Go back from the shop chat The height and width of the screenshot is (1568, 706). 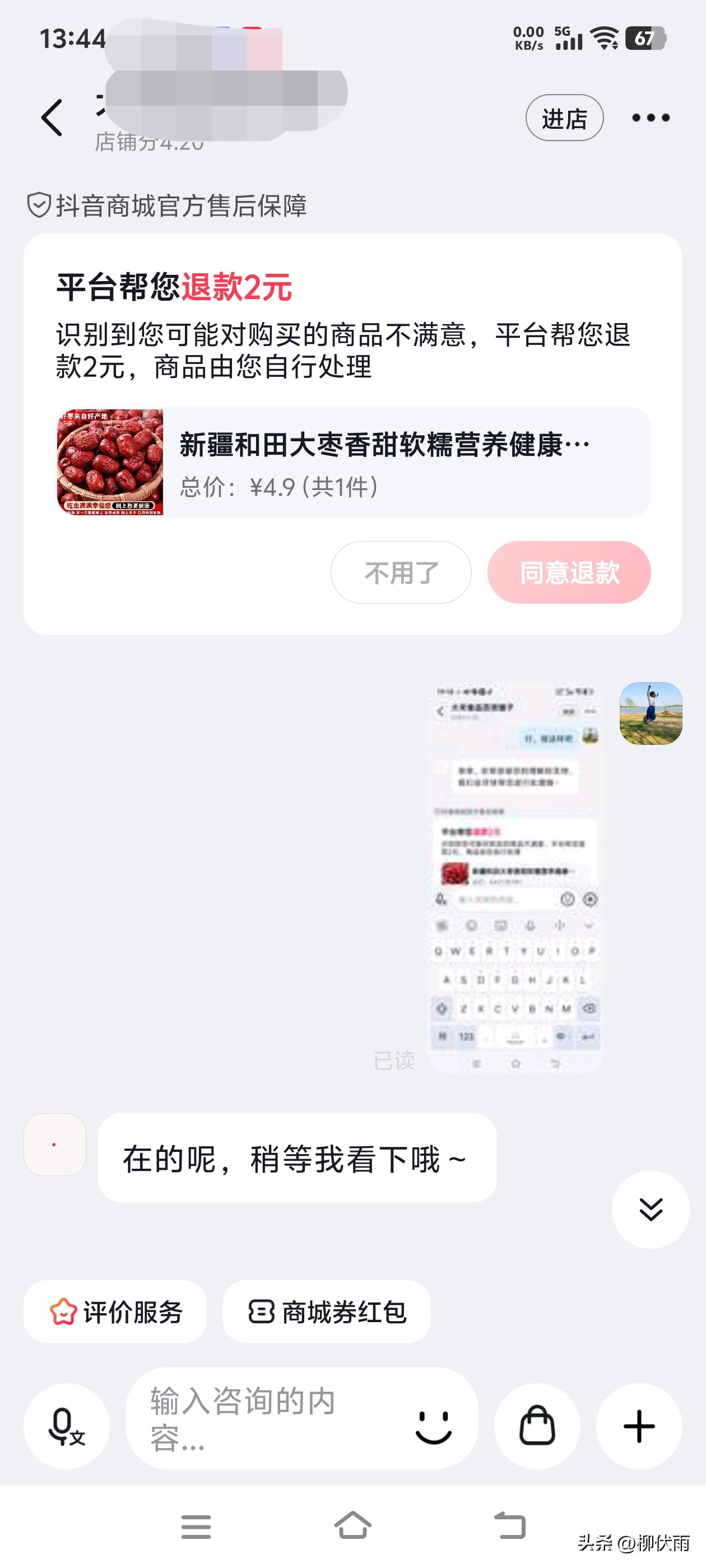(52, 118)
